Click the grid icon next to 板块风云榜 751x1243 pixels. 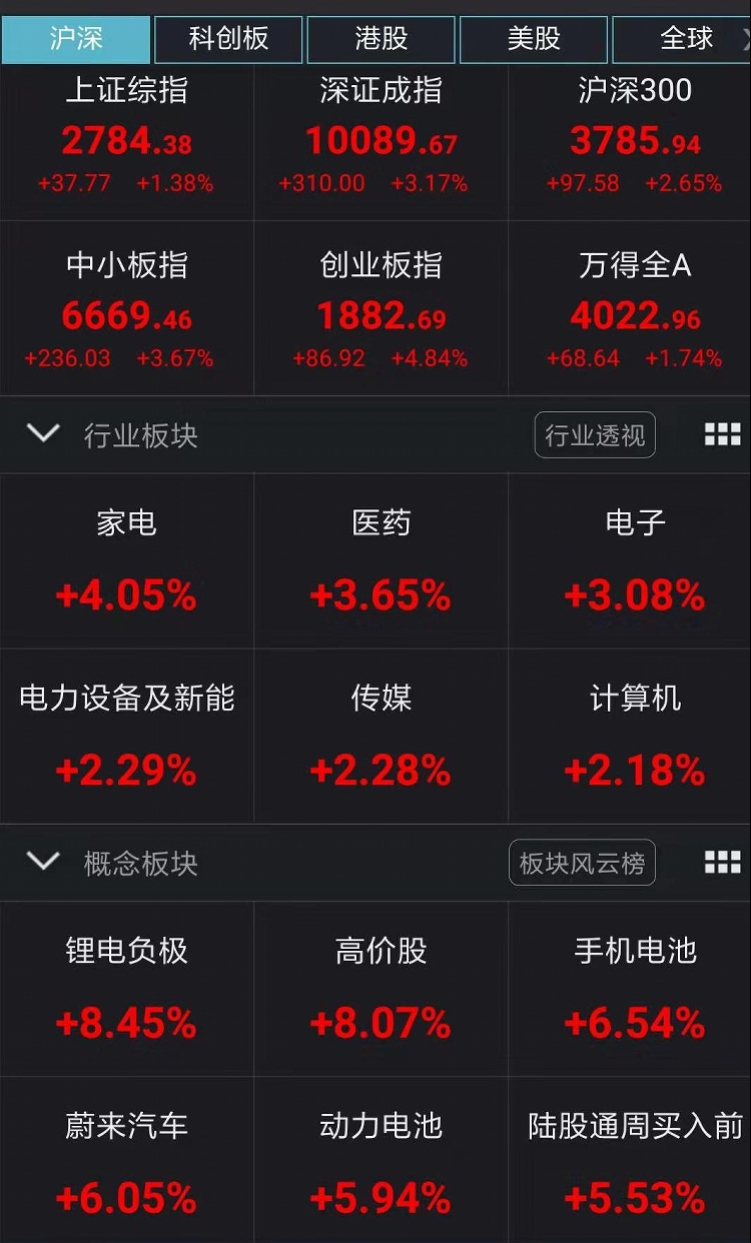pyautogui.click(x=723, y=862)
